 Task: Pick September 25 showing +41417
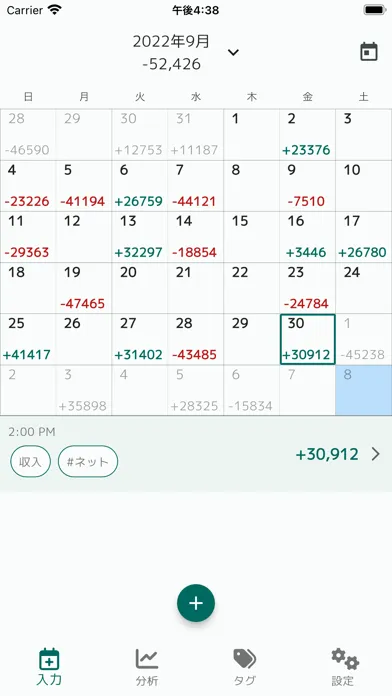(28, 339)
